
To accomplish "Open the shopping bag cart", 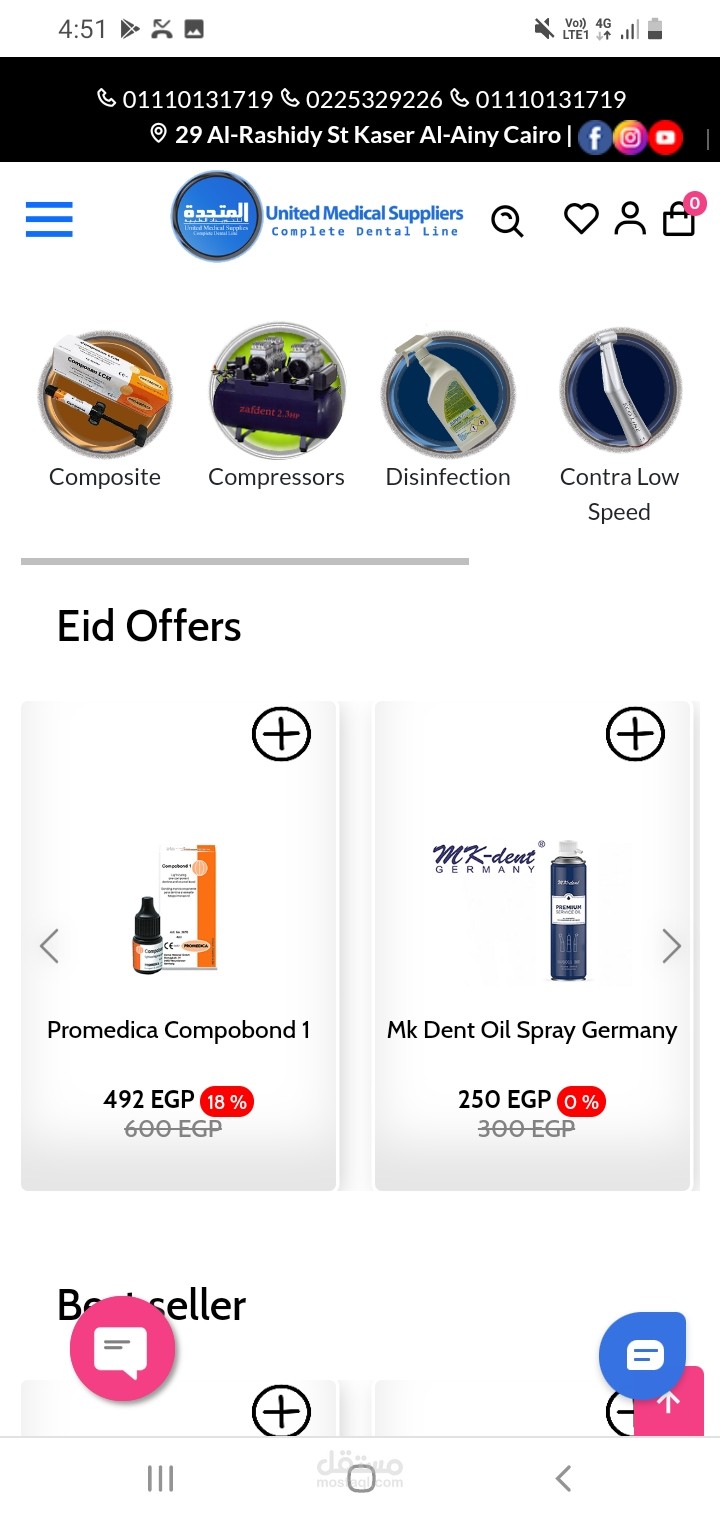I will 680,218.
